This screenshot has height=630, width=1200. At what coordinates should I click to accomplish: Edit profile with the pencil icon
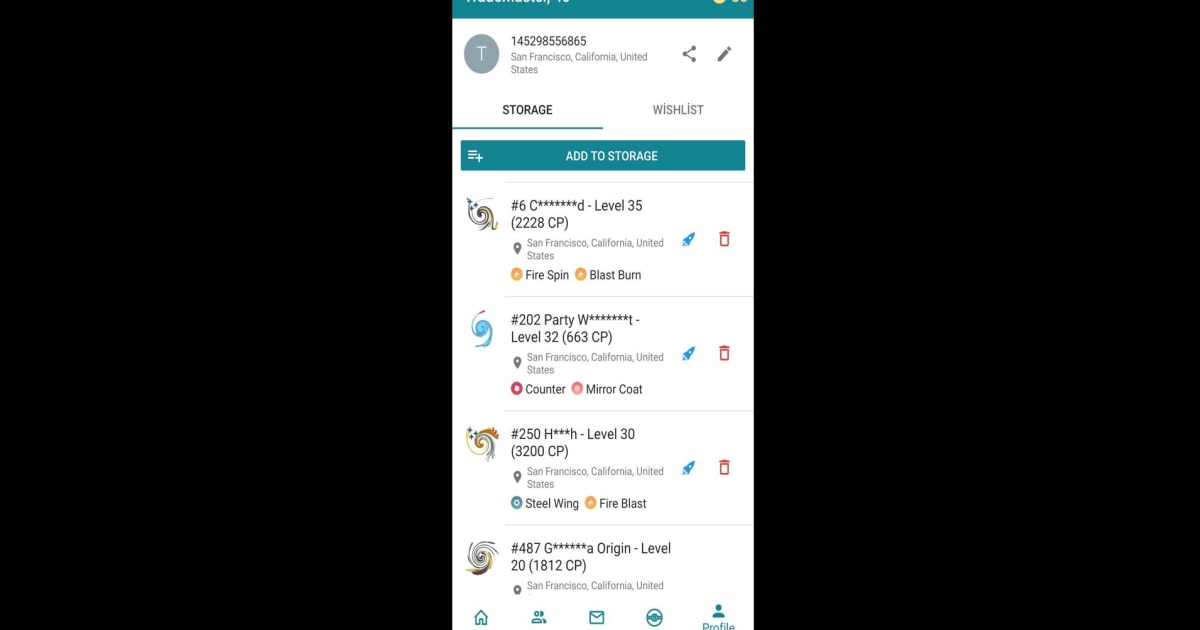click(725, 54)
